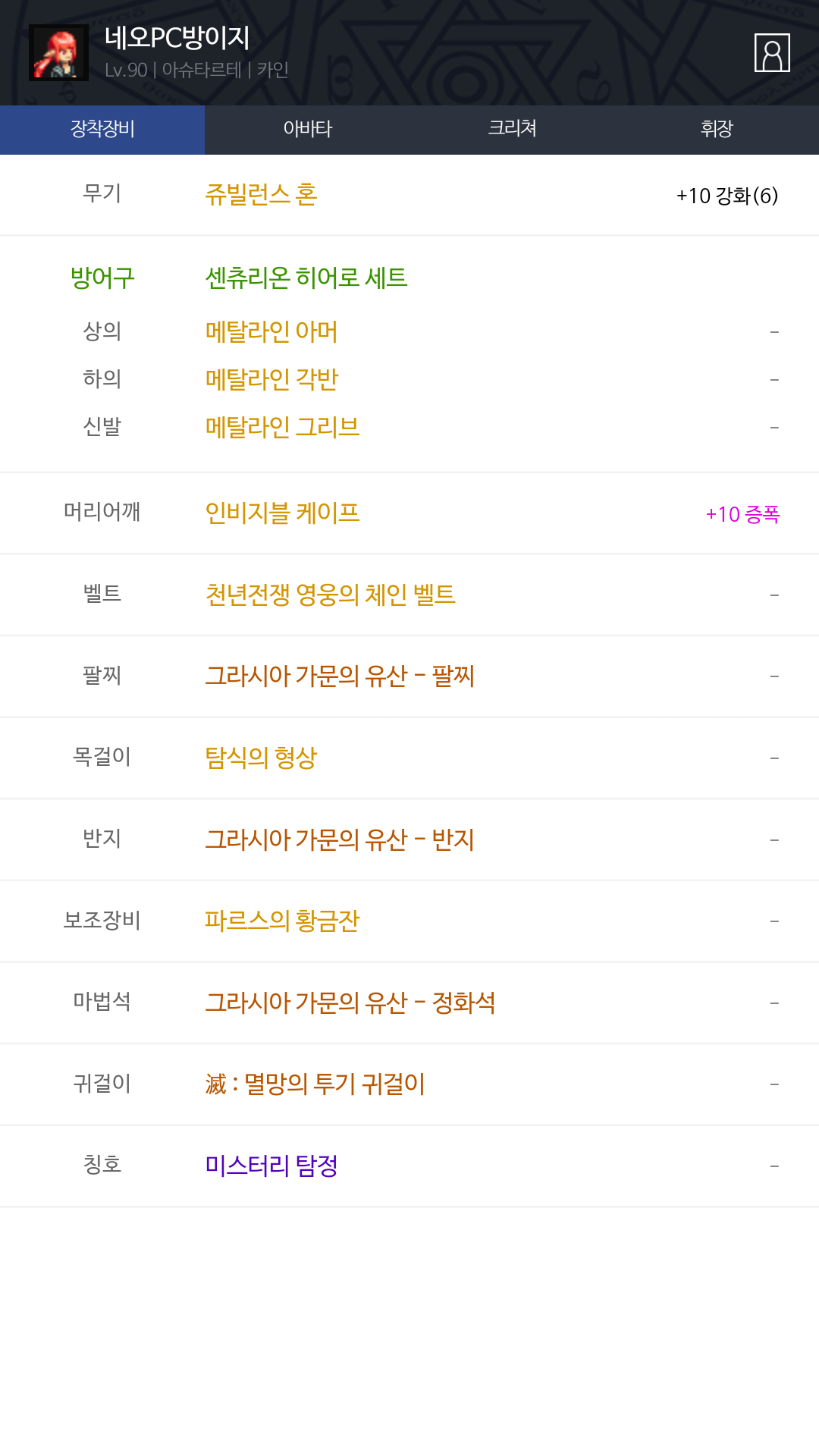The height and width of the screenshot is (1456, 819).
Task: Open 센츄리온 히어로 세트 armor set
Action: (x=306, y=278)
